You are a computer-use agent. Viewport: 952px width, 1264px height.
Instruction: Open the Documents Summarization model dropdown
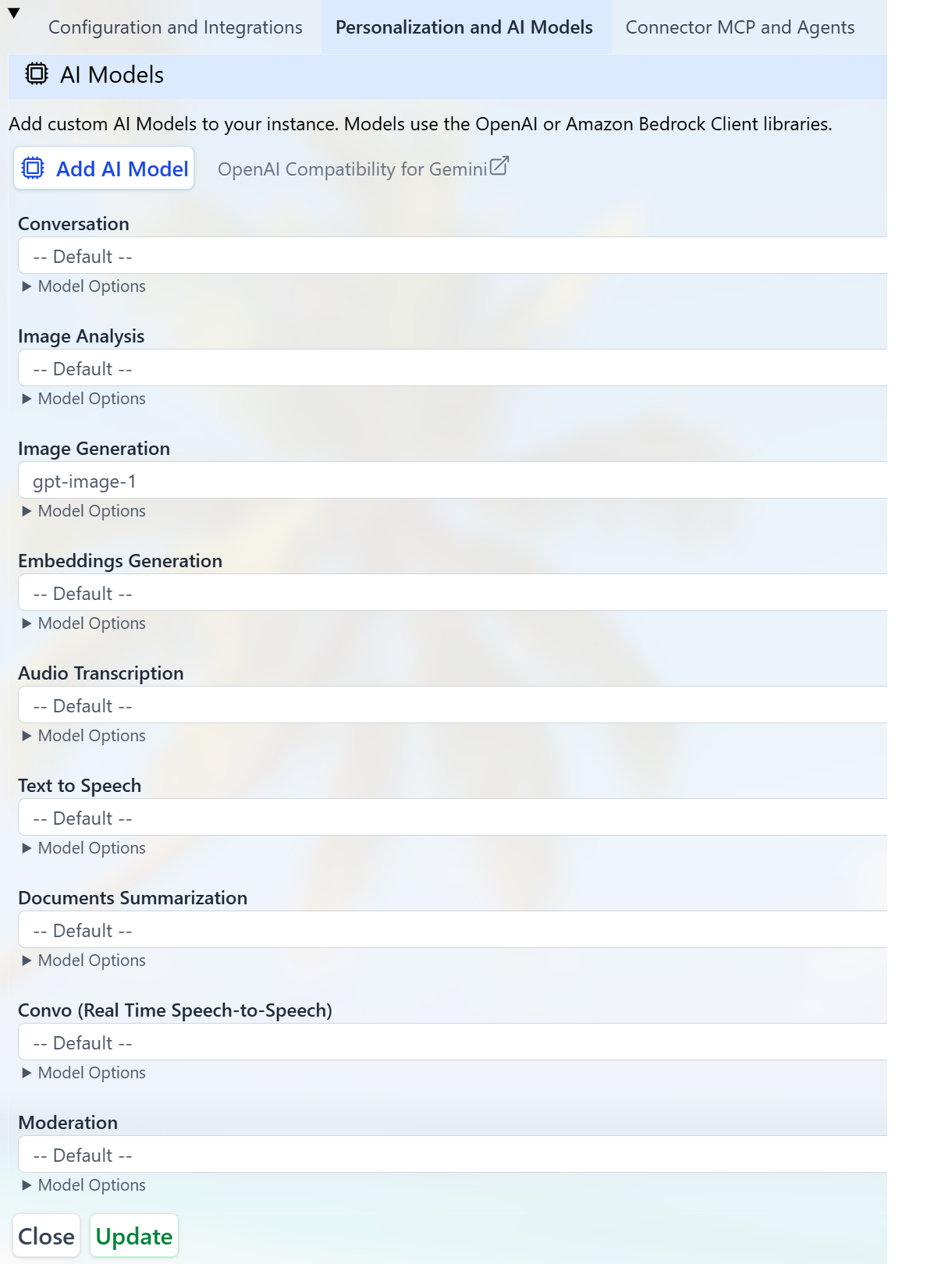tap(453, 930)
